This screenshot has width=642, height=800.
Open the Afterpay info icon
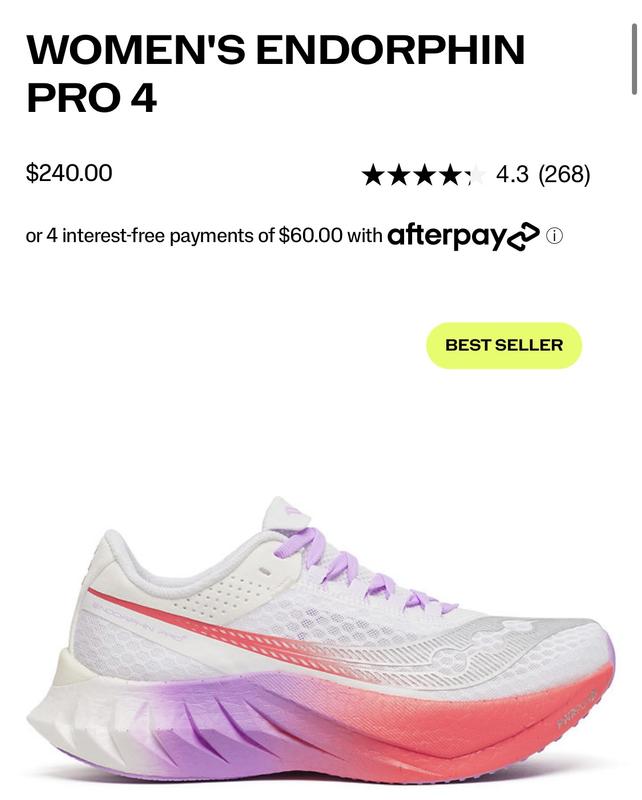[555, 237]
